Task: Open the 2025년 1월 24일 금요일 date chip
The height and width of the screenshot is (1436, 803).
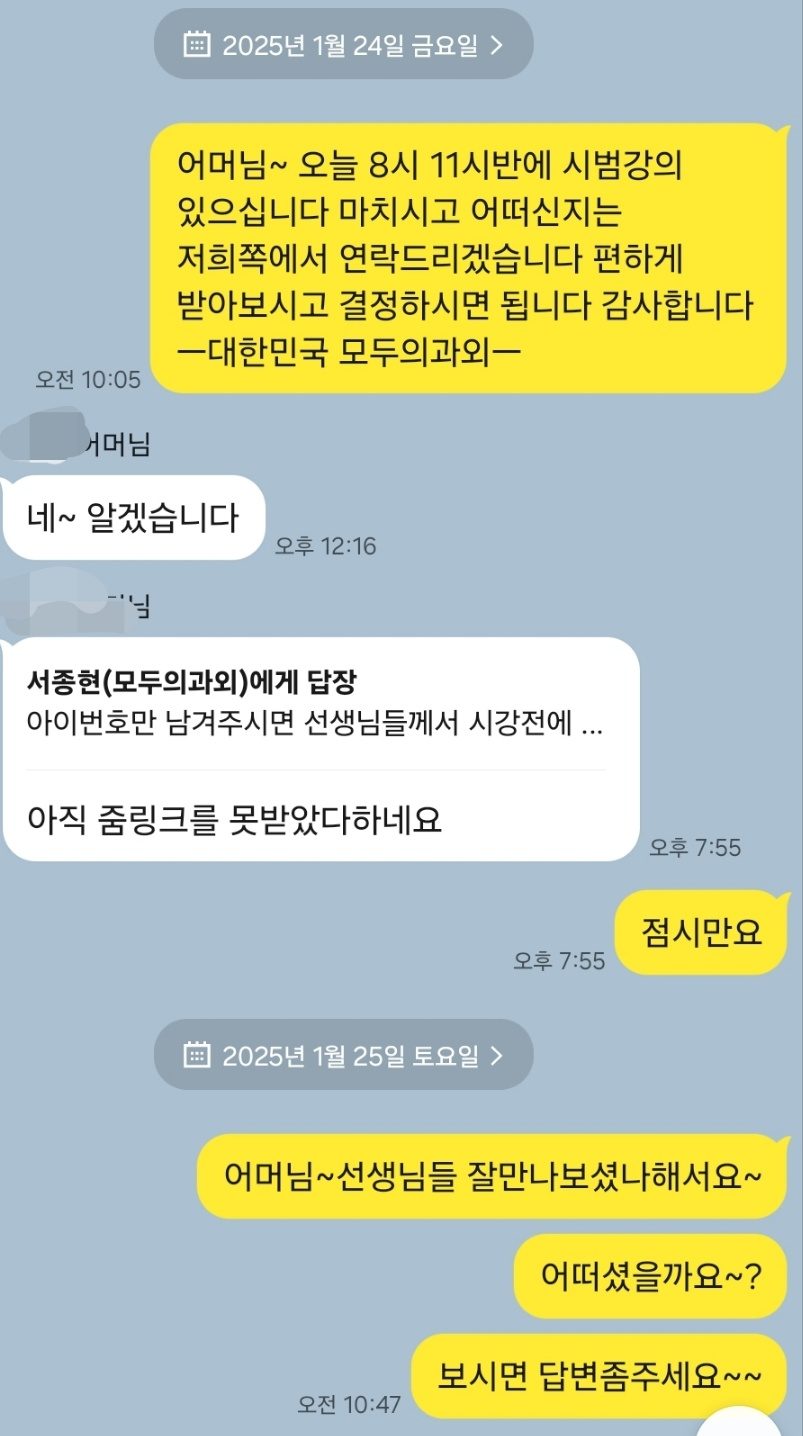Action: pyautogui.click(x=343, y=44)
